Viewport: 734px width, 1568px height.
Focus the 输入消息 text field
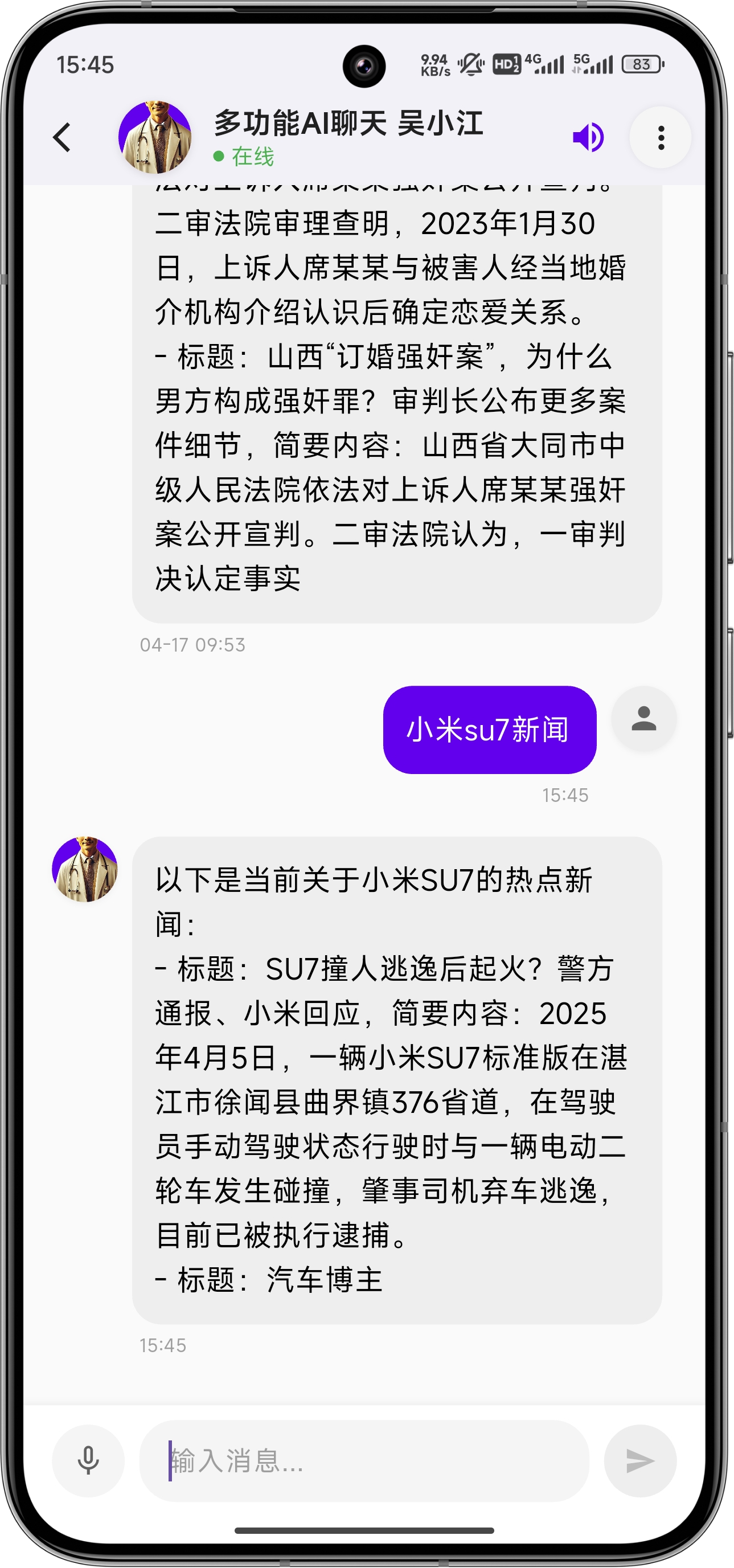point(365,1461)
